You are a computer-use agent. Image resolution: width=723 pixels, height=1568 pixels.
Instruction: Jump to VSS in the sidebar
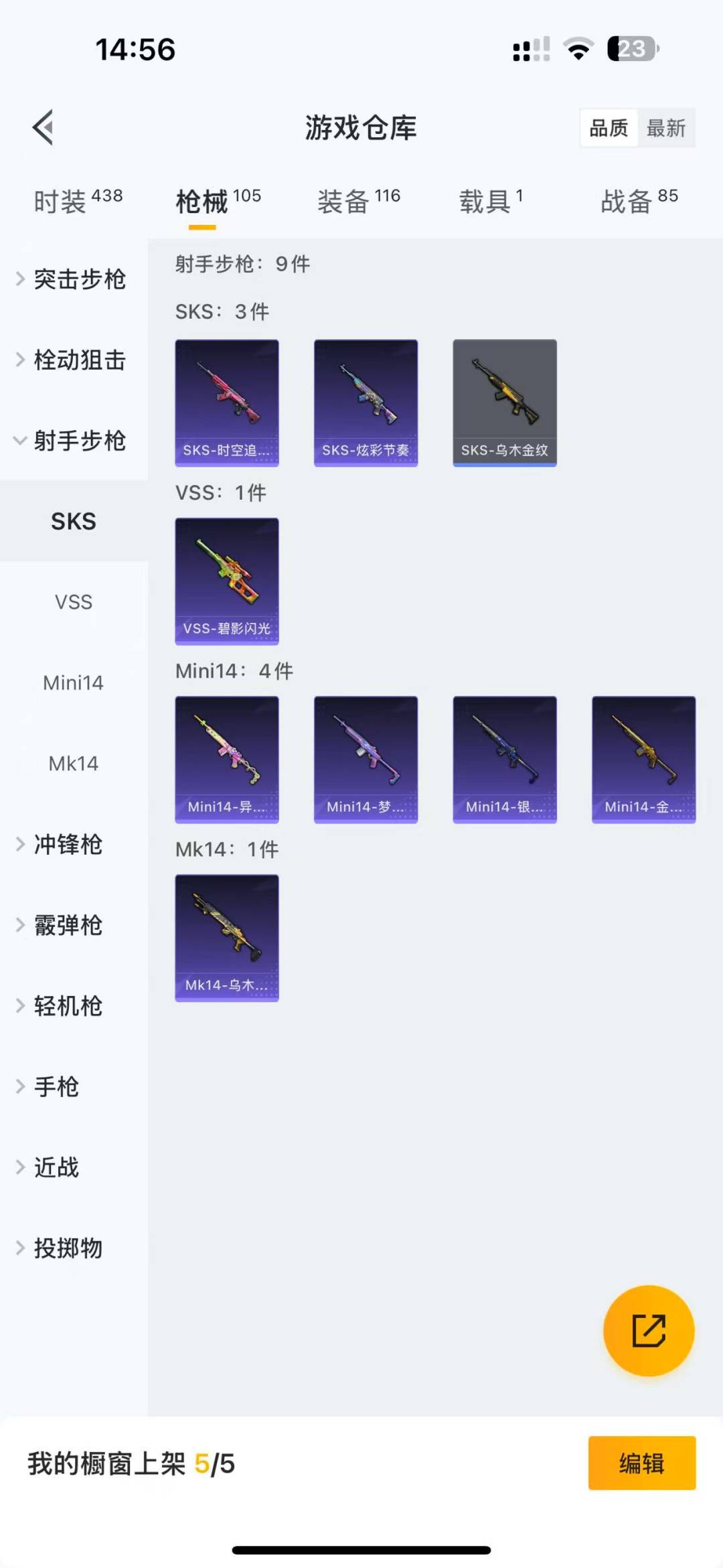74,601
